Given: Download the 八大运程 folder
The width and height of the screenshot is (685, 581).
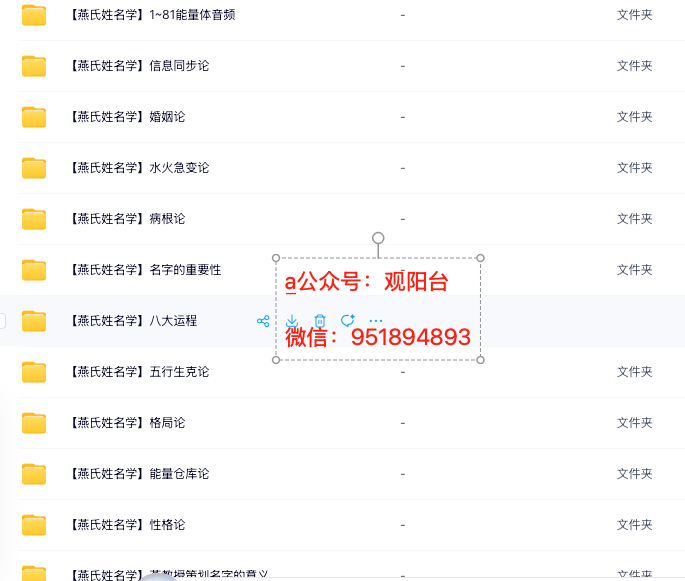Looking at the screenshot, I should [292, 321].
